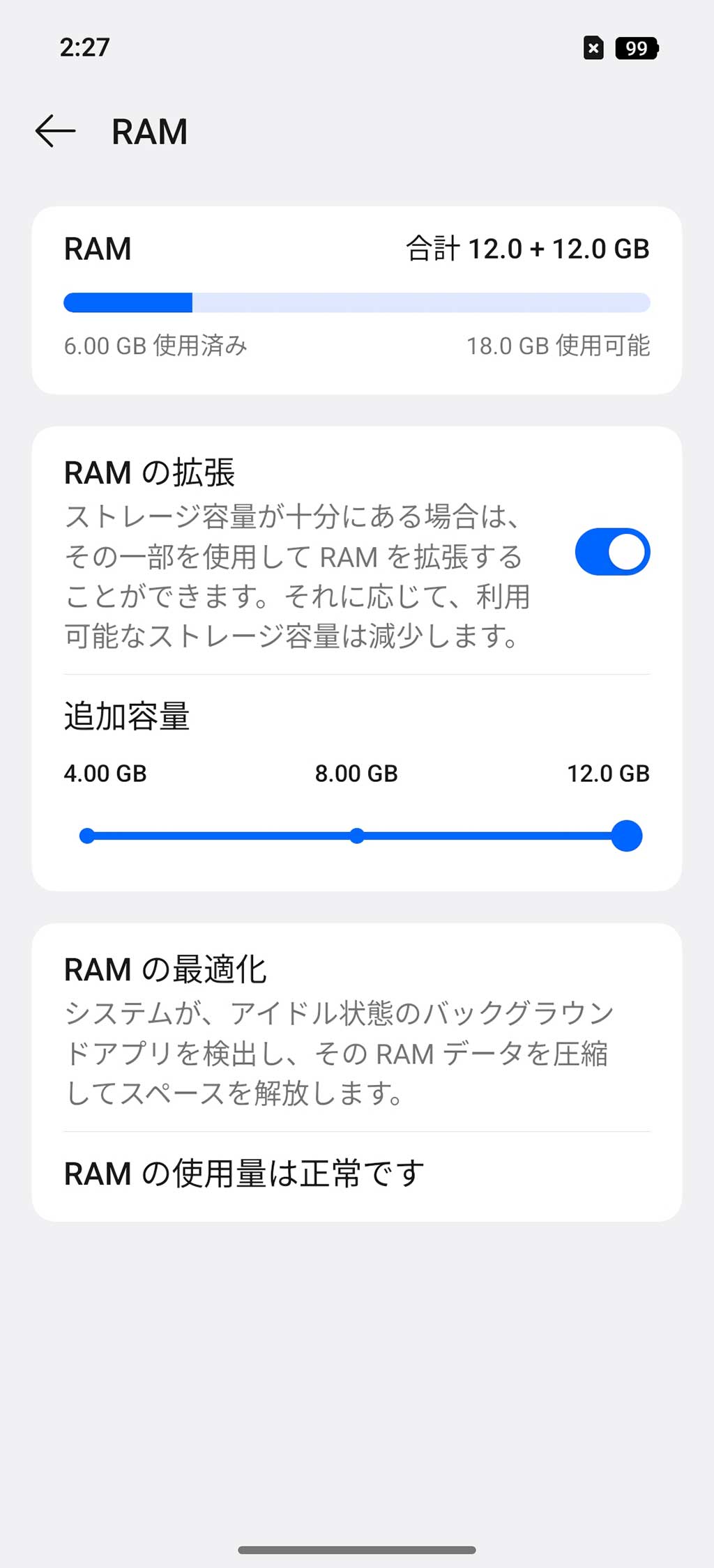Image resolution: width=714 pixels, height=1568 pixels.
Task: Disable the RAM の拡張 switch
Action: pos(612,552)
